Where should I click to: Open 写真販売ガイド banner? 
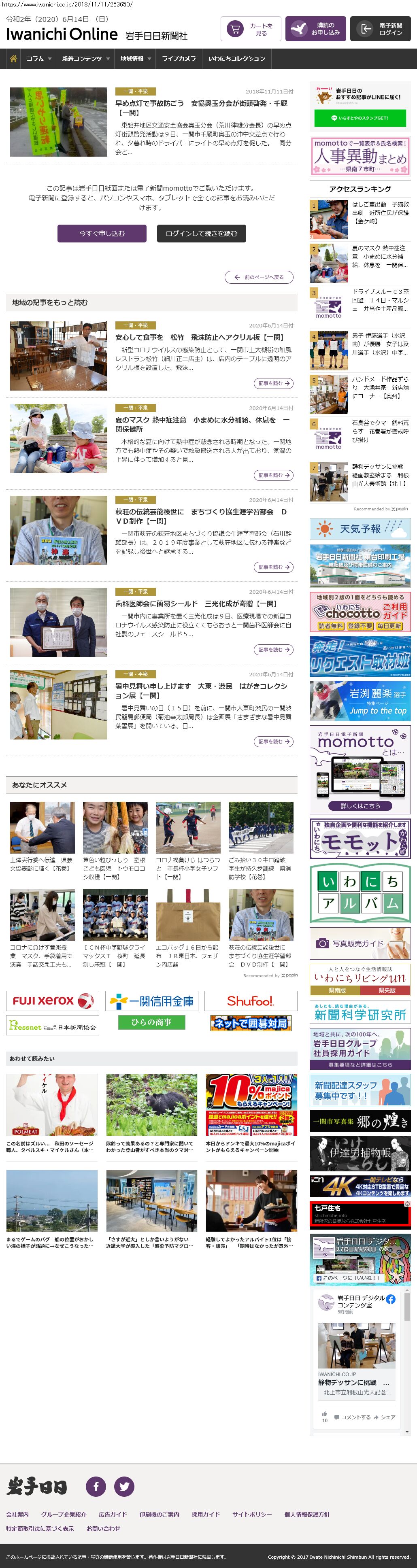(x=360, y=943)
